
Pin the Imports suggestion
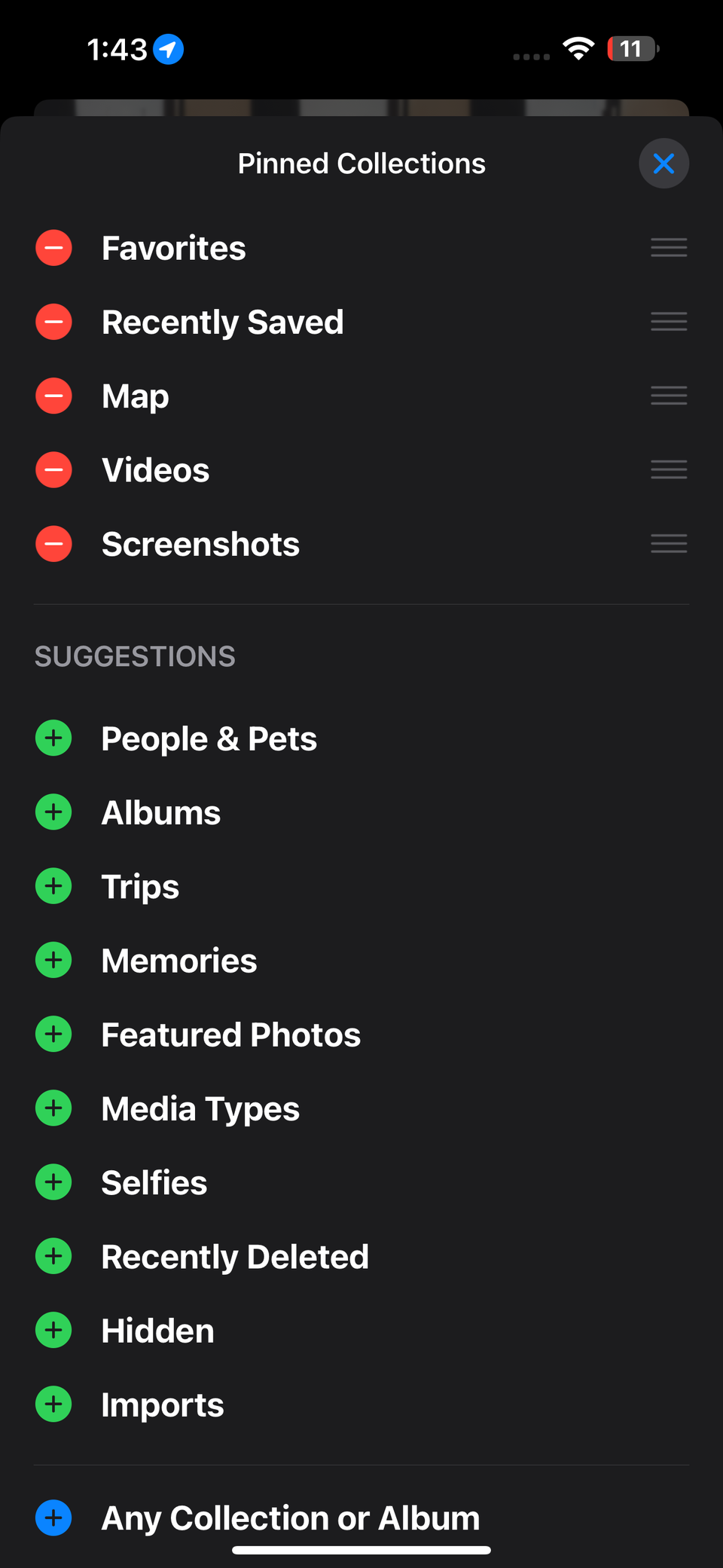coord(53,1404)
